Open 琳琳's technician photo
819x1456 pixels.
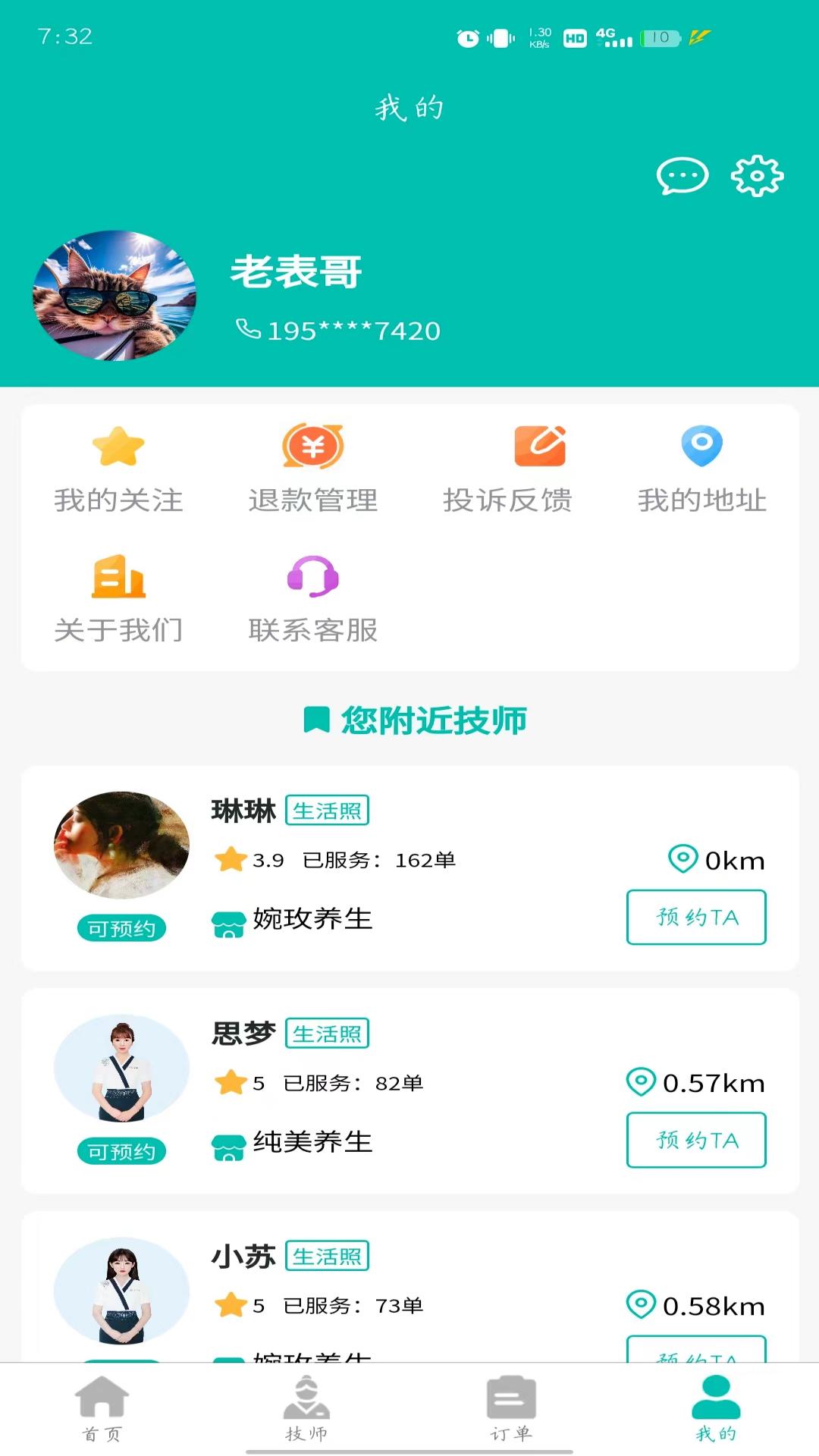coord(121,845)
